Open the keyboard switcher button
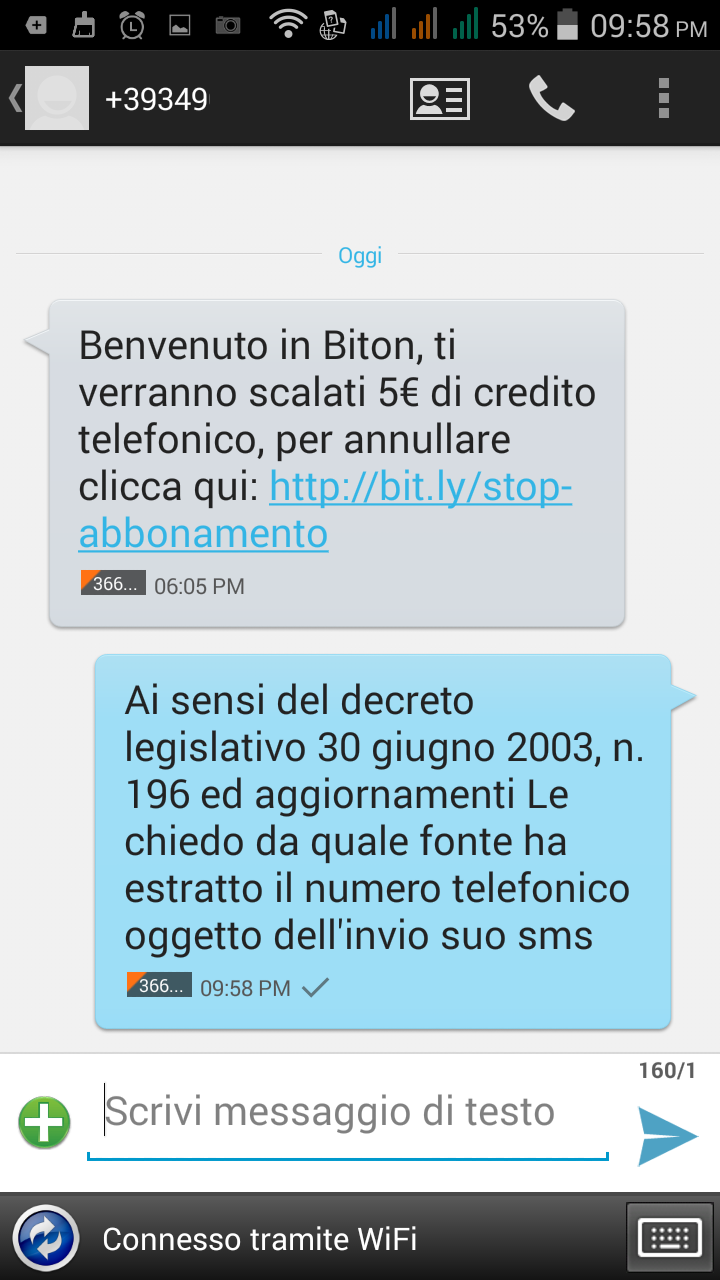Viewport: 720px width, 1280px height. point(669,1237)
